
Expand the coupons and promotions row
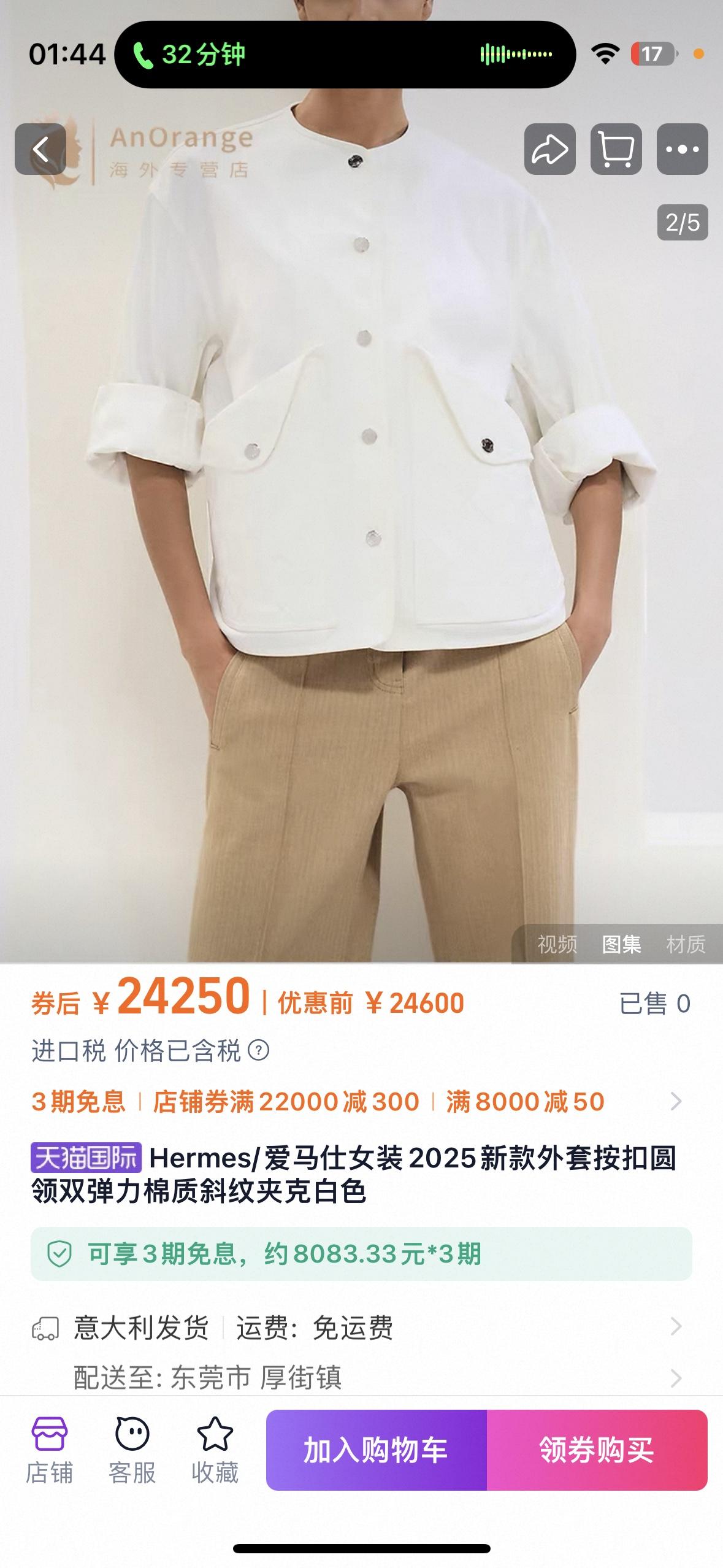(x=676, y=1101)
